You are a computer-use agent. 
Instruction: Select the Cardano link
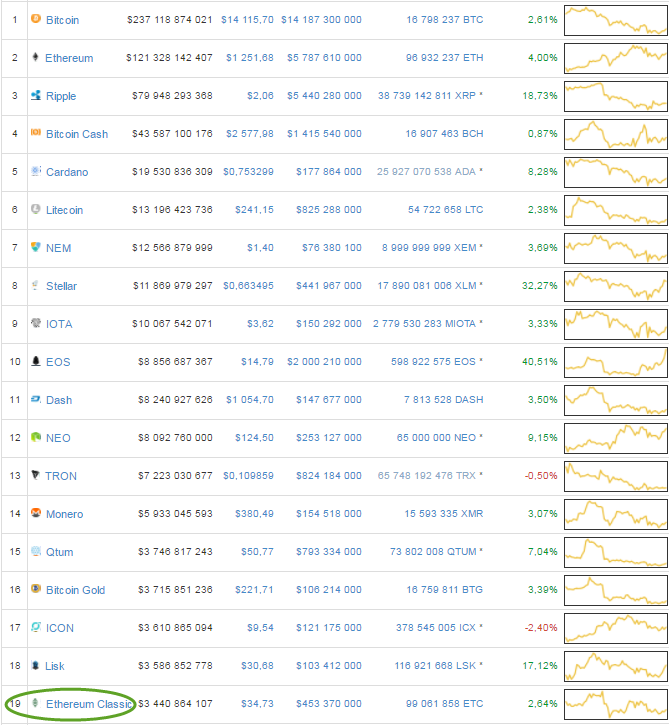click(67, 172)
